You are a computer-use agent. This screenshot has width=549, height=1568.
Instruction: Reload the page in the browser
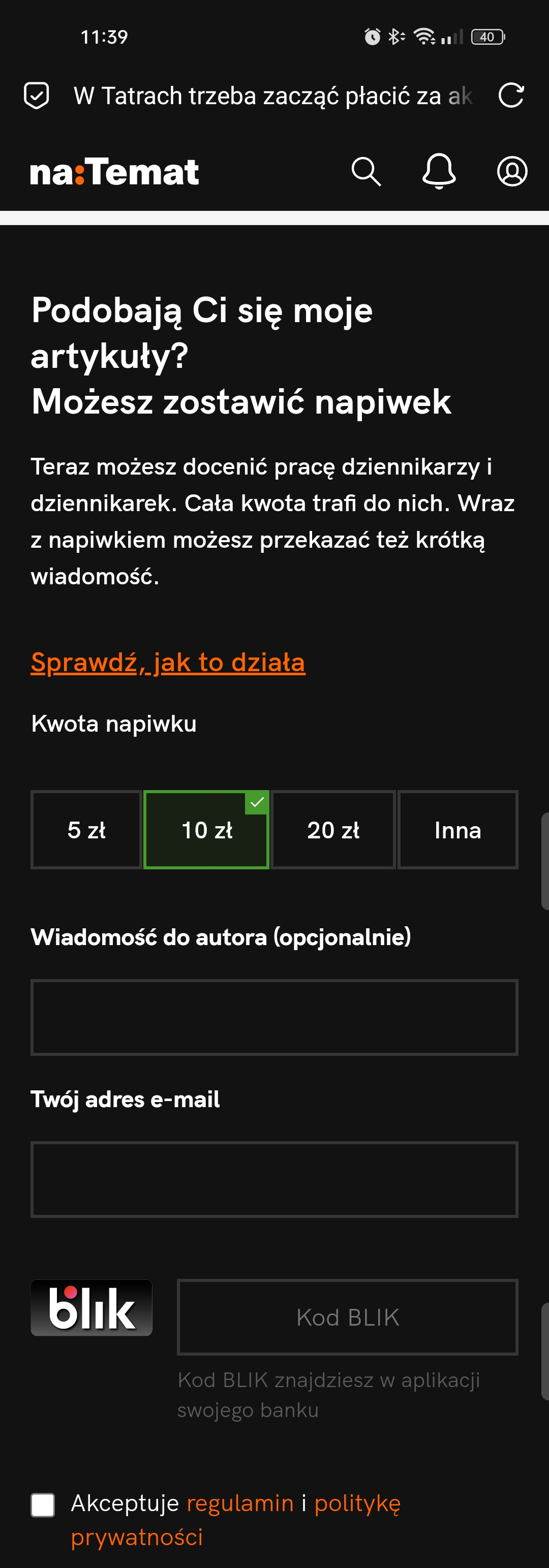pos(511,96)
